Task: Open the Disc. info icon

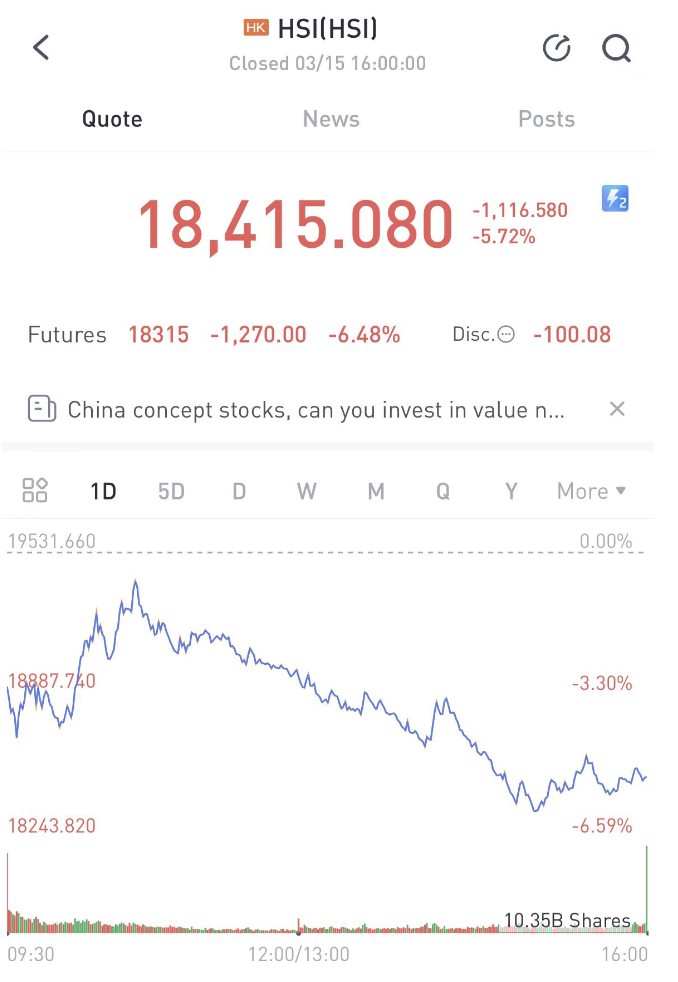Action: [506, 335]
